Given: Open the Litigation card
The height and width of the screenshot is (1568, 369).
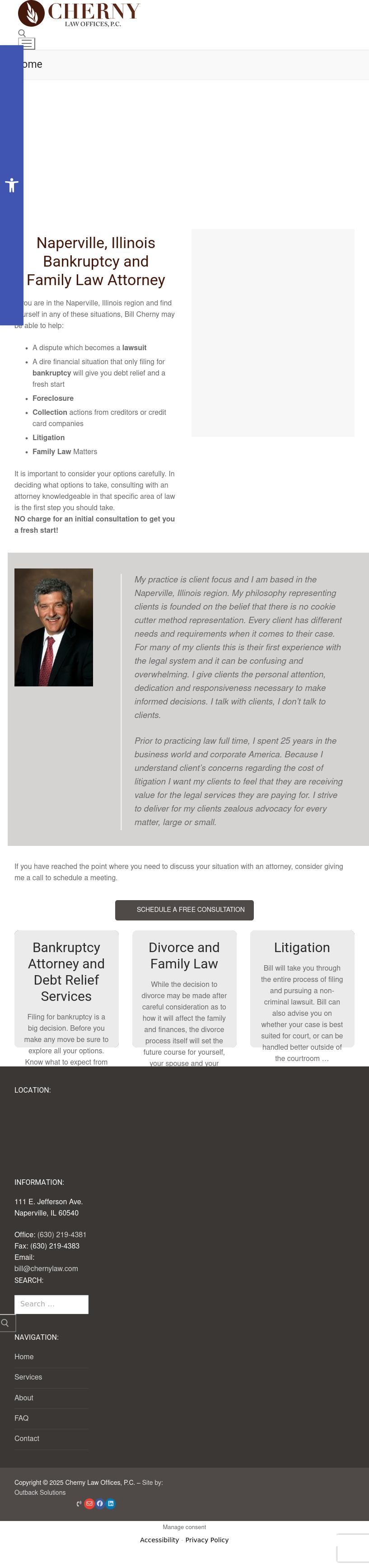Looking at the screenshot, I should (x=302, y=947).
